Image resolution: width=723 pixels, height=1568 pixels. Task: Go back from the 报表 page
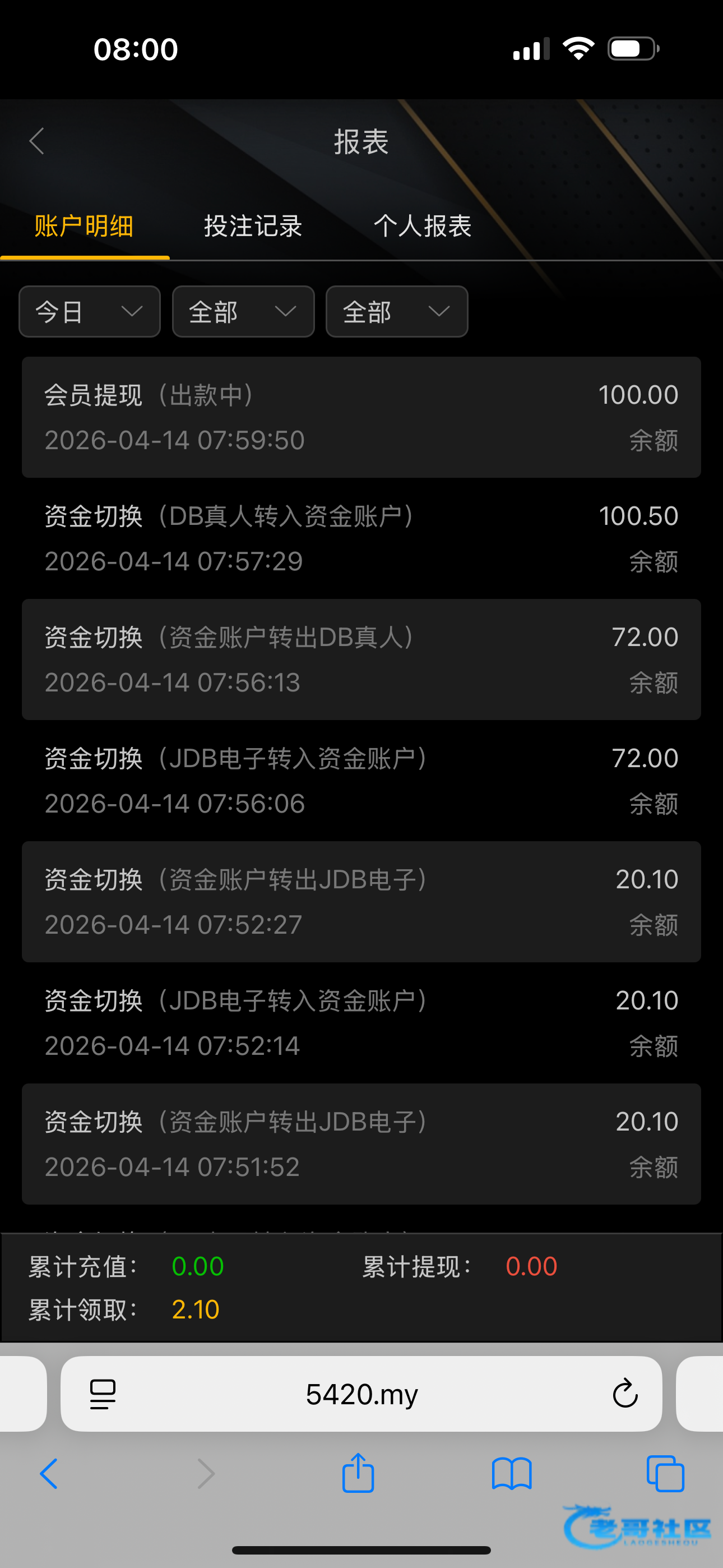37,141
